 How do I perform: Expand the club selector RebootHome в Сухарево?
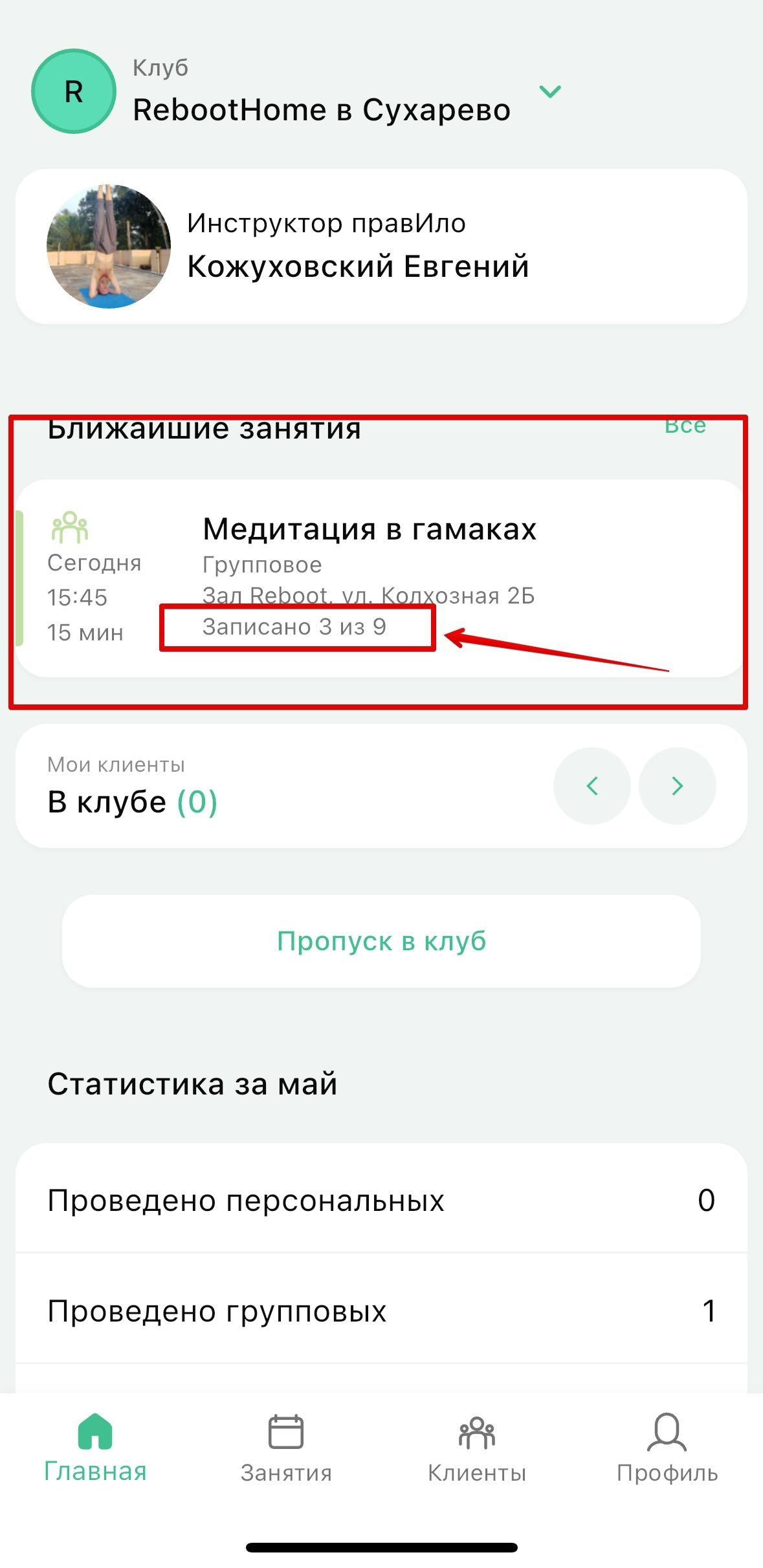pos(549,92)
